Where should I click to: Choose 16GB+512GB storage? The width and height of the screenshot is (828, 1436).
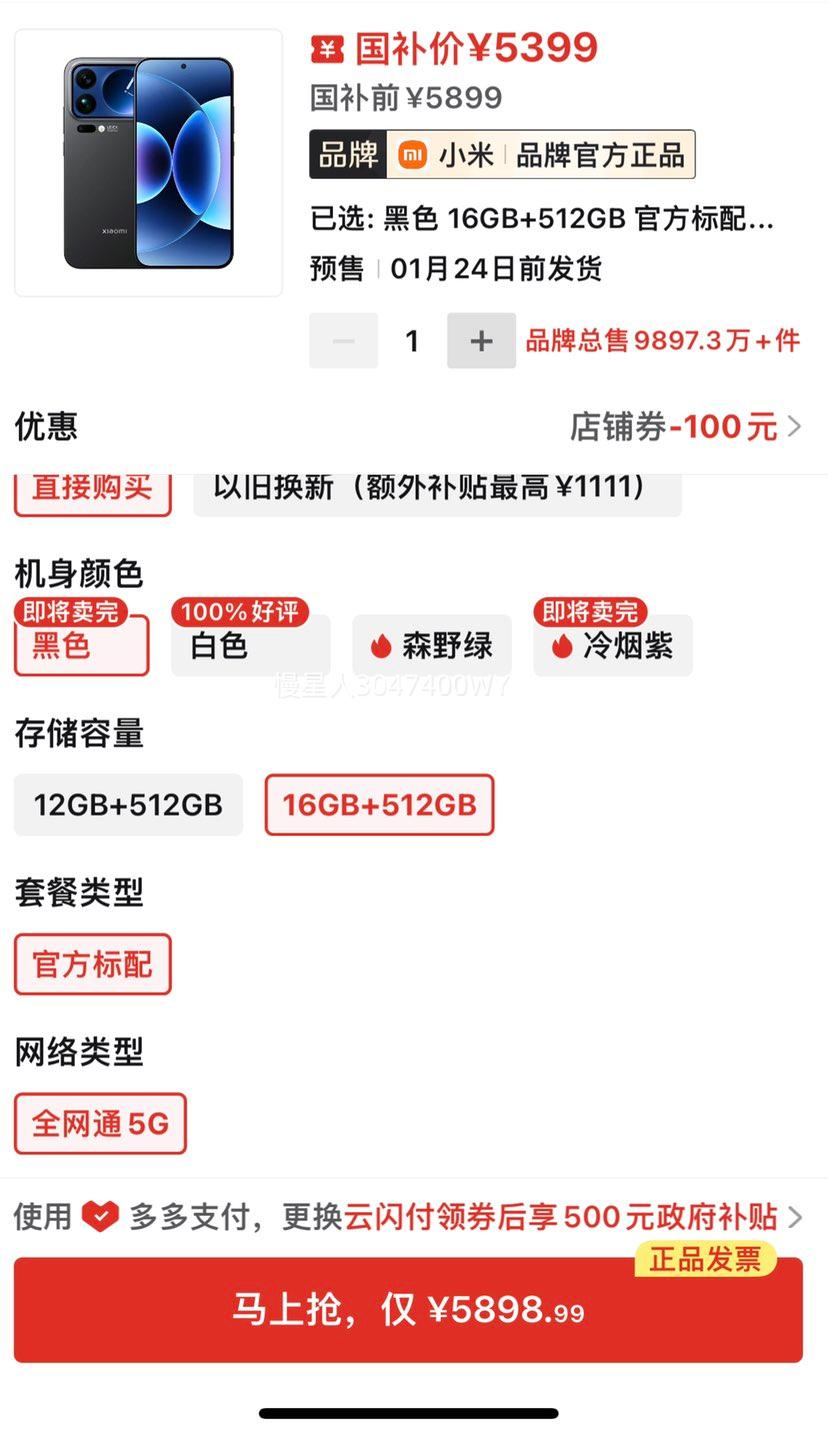pos(379,805)
